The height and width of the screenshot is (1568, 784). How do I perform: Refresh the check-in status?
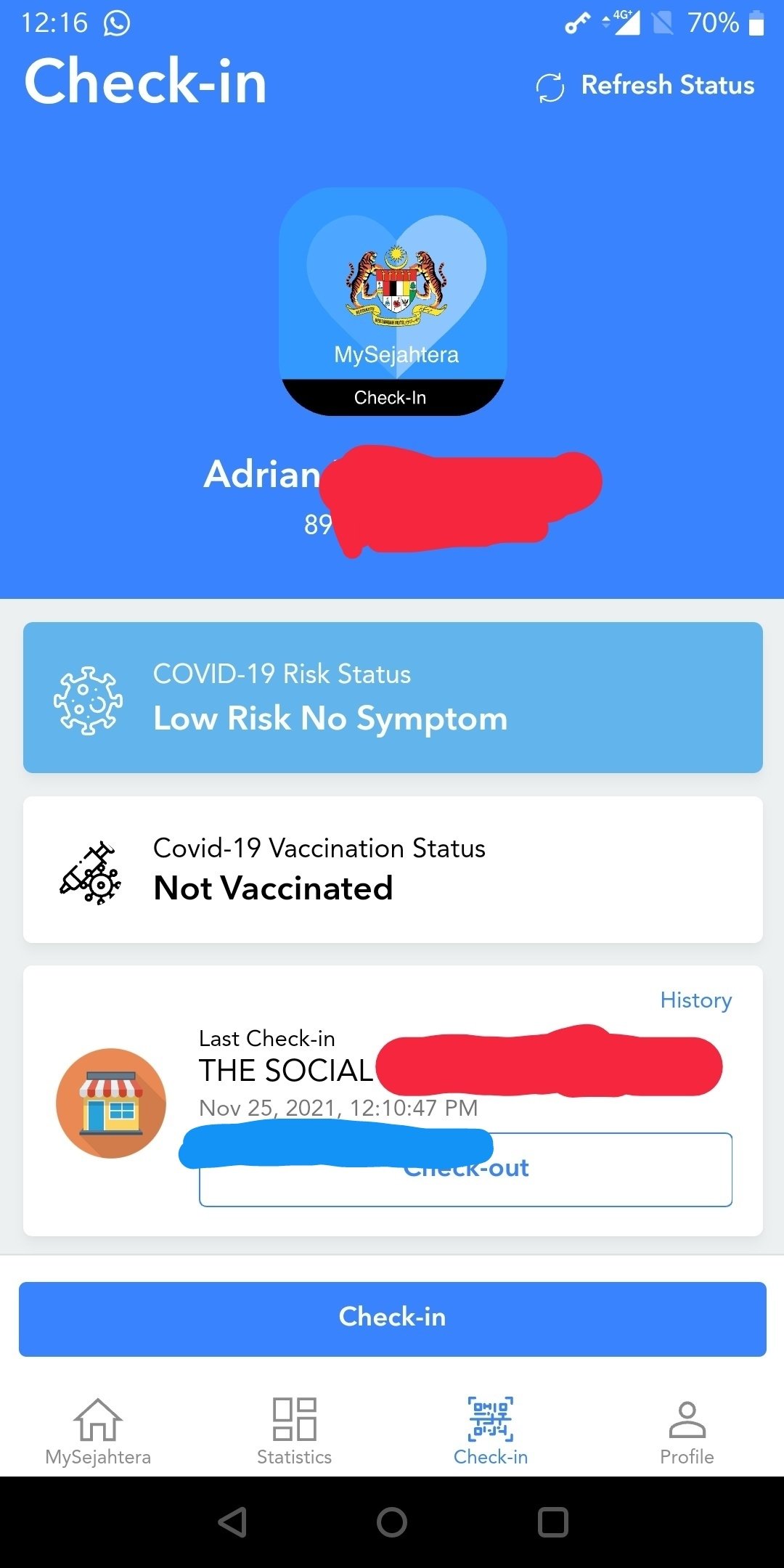pos(645,86)
